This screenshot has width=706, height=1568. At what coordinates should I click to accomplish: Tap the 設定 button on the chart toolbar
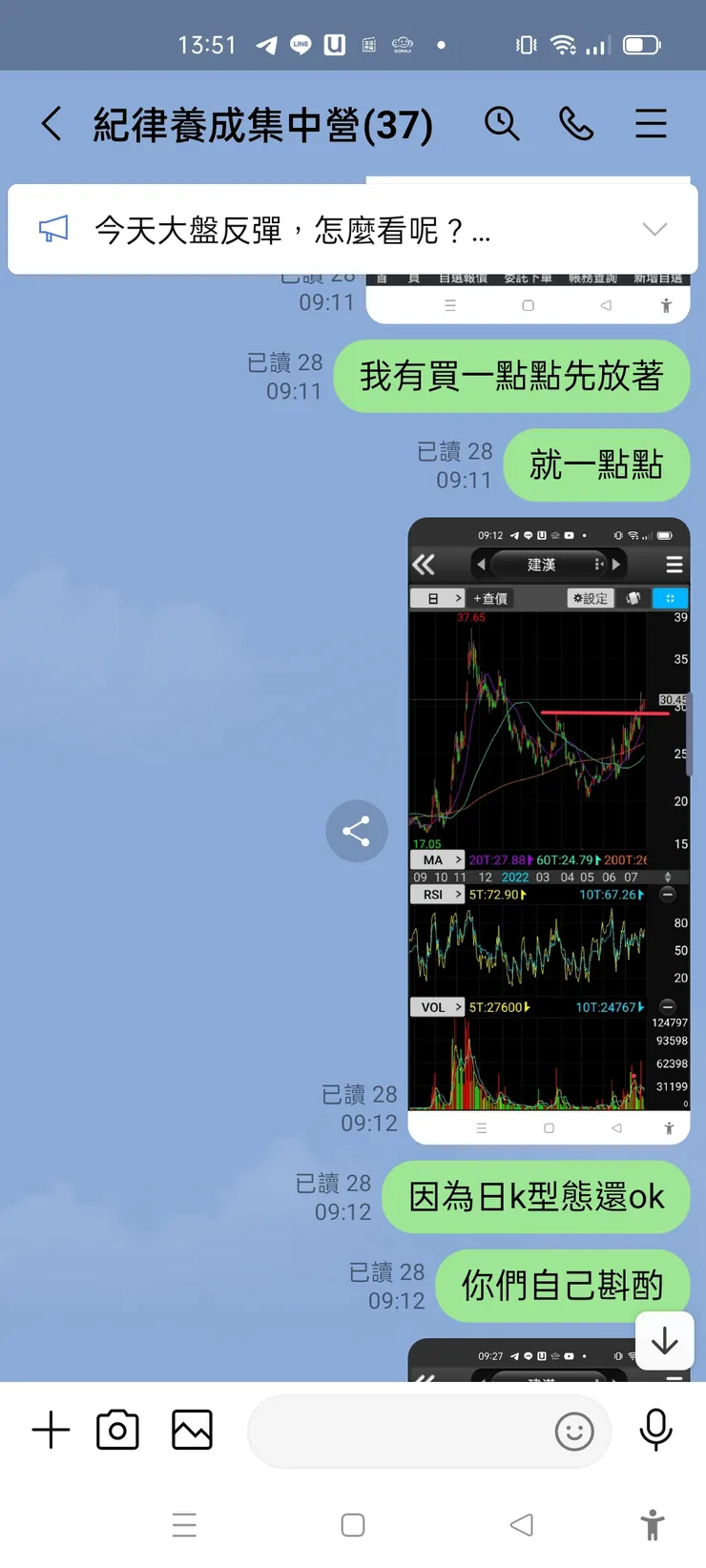591,598
